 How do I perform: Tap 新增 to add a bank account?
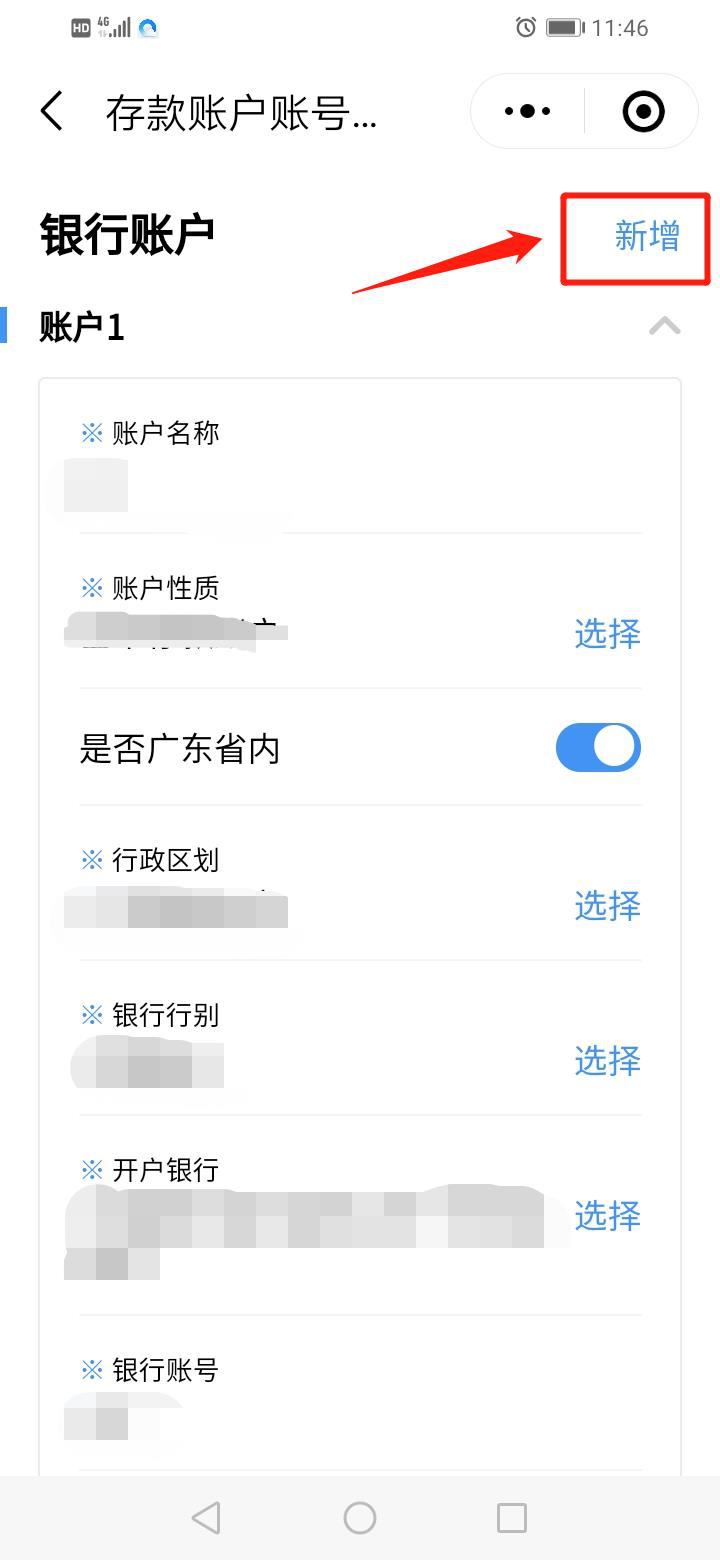coord(647,236)
